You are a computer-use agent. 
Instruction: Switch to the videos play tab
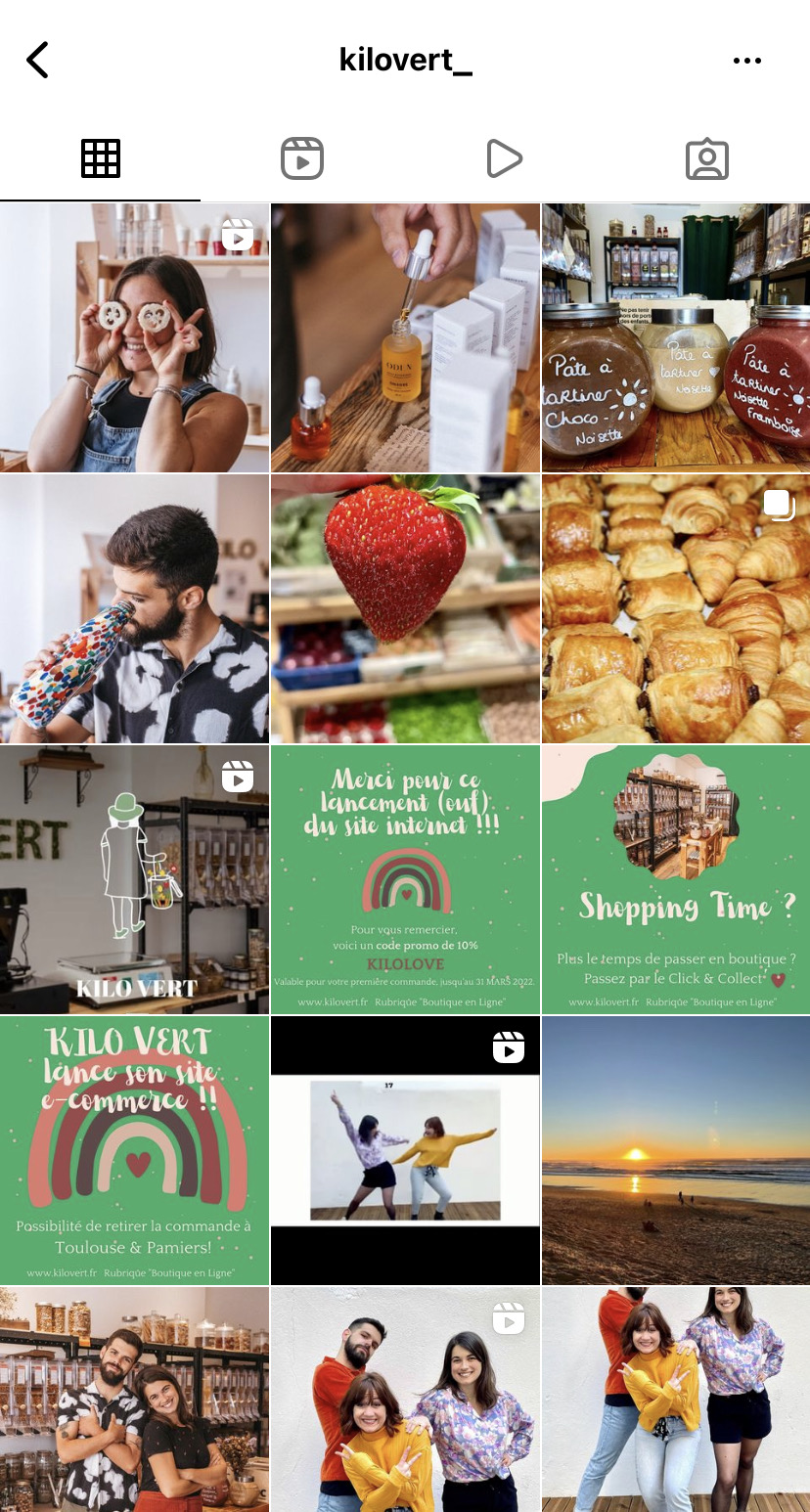click(504, 158)
